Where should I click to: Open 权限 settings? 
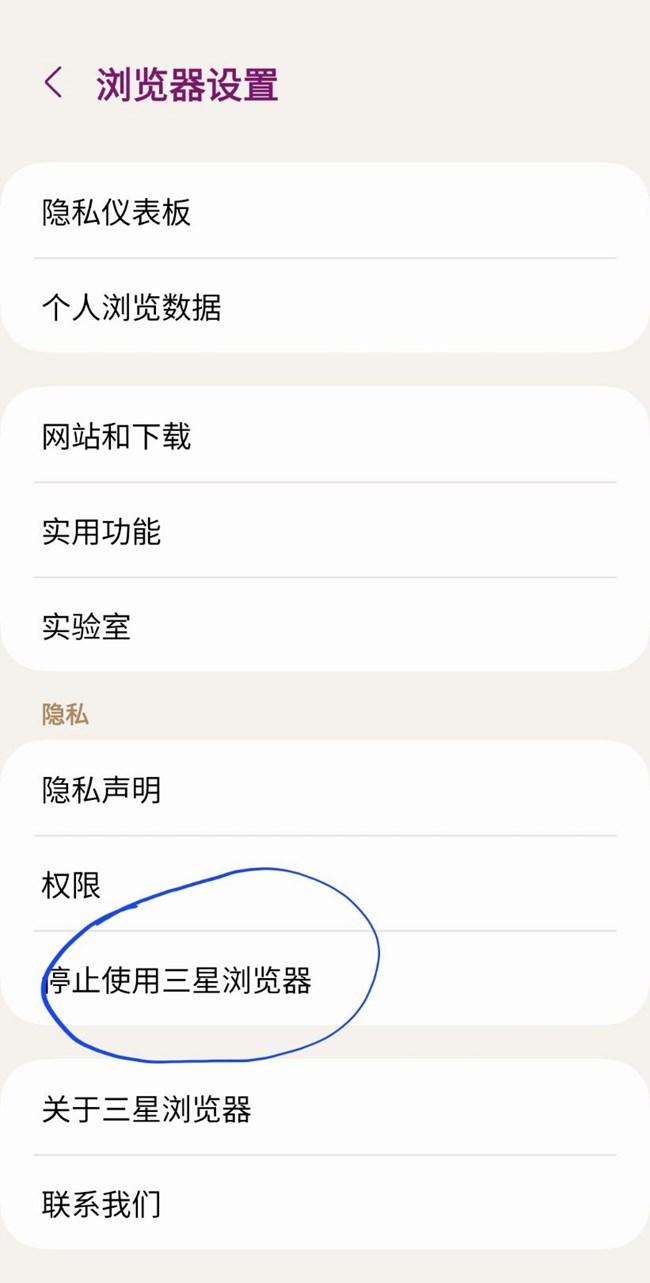coord(325,885)
